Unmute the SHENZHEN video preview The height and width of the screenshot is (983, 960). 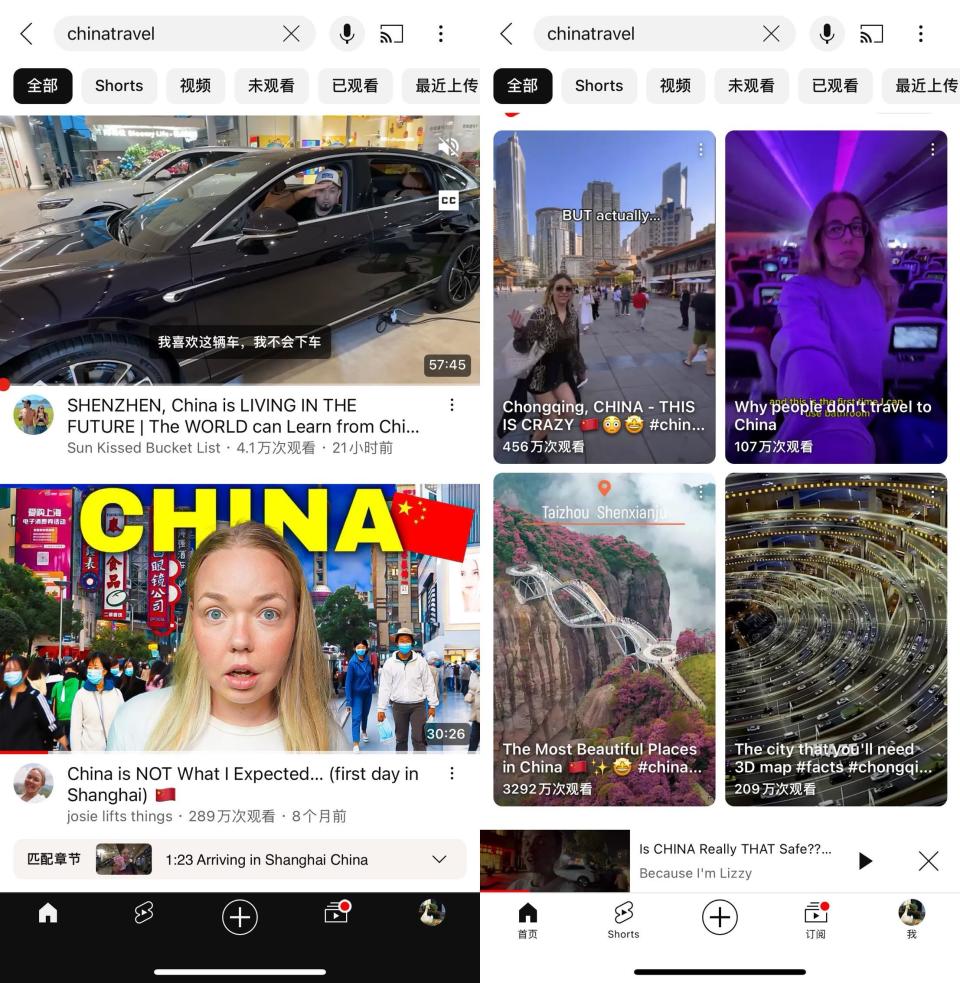pyautogui.click(x=449, y=148)
